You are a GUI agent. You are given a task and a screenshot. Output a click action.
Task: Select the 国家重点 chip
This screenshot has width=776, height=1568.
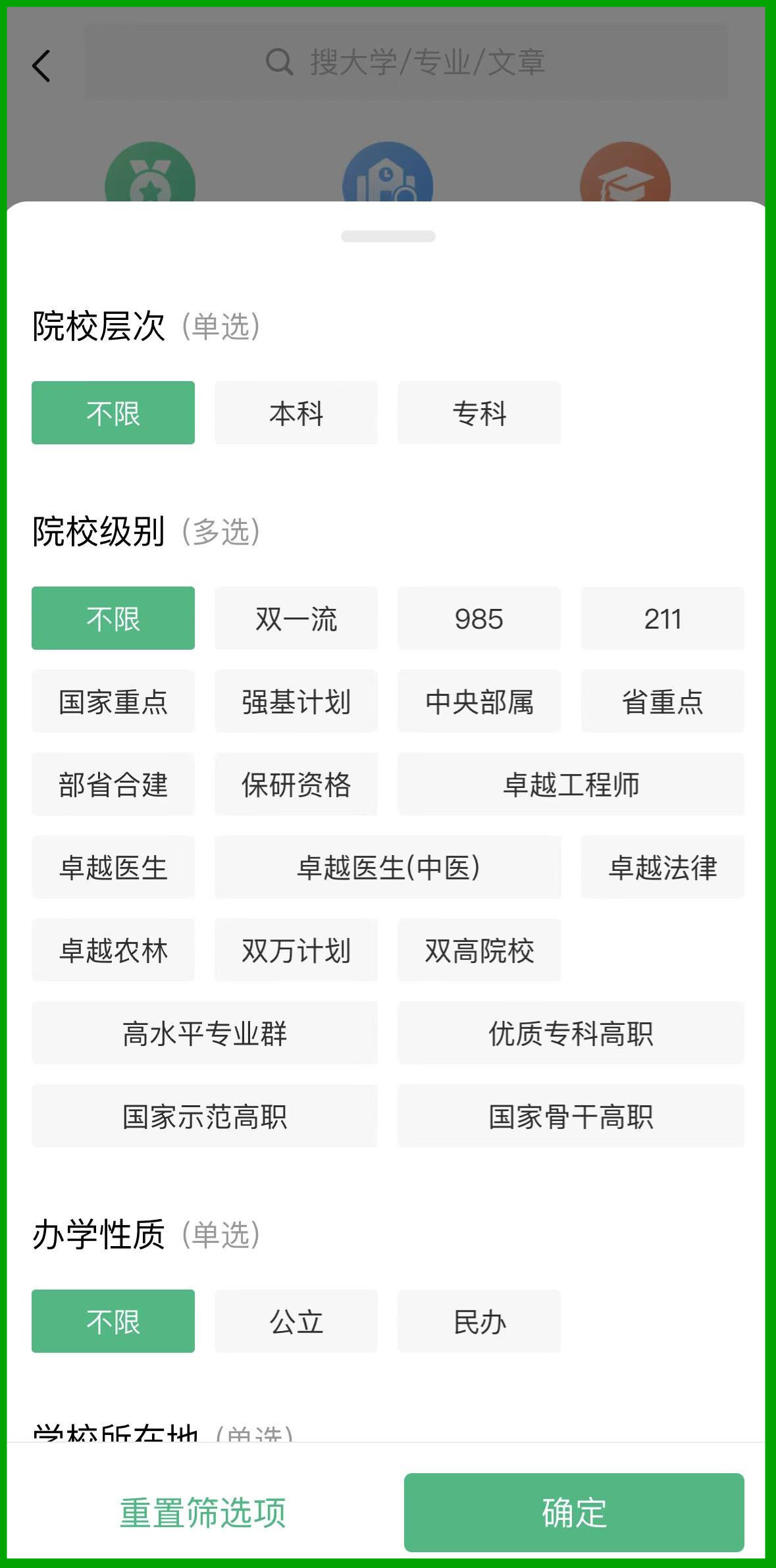113,701
